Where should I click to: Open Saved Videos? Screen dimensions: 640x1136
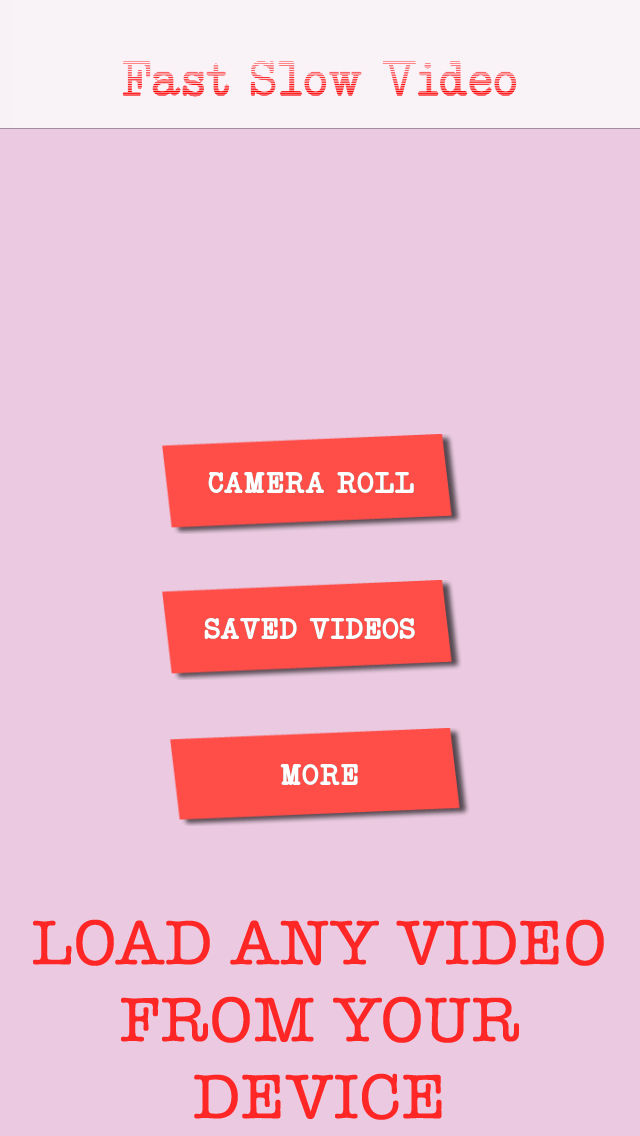click(307, 627)
